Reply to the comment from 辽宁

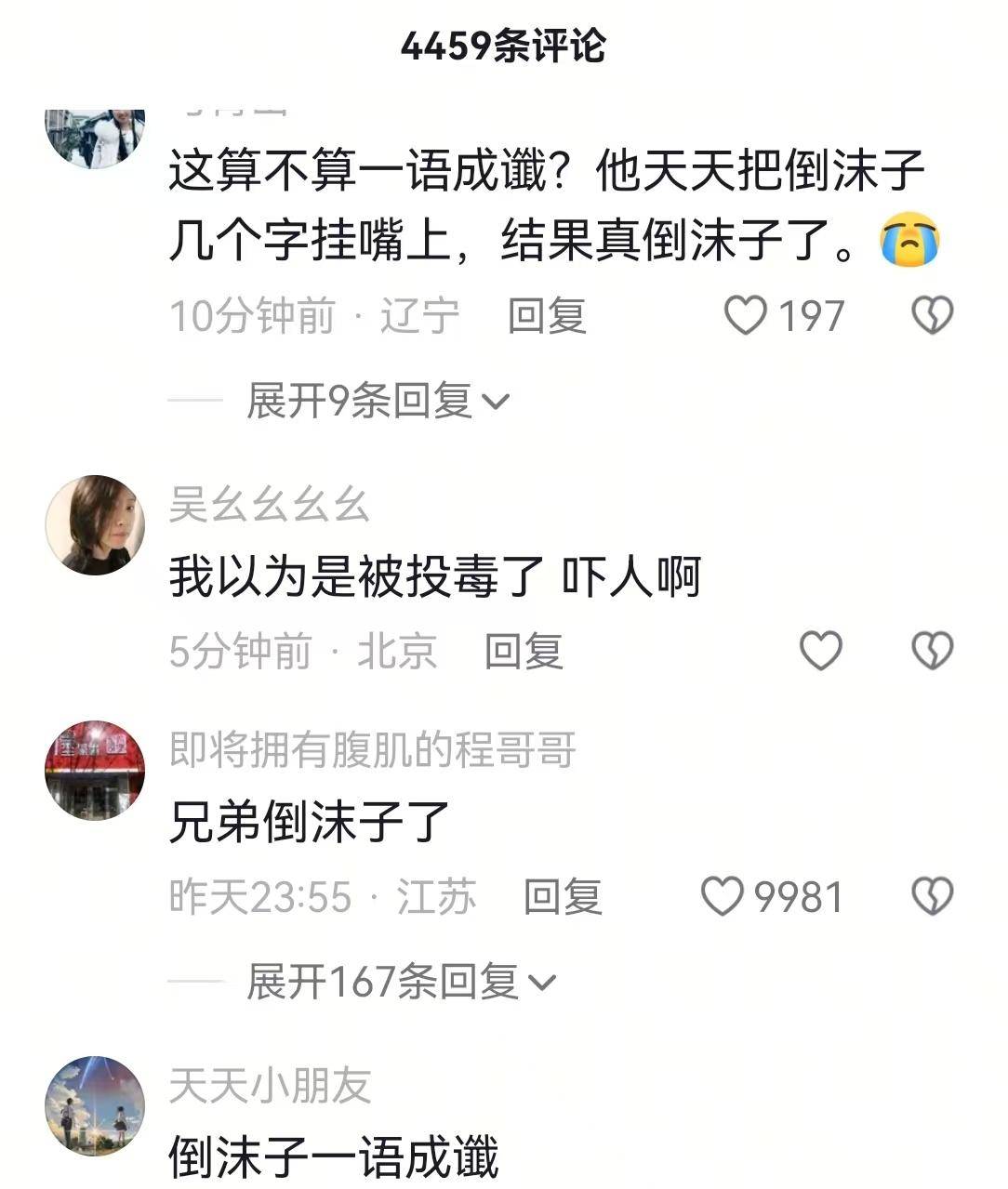click(x=547, y=316)
